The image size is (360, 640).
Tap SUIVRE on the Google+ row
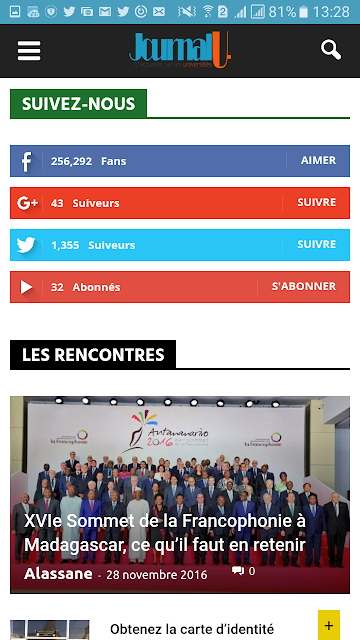[x=317, y=202]
